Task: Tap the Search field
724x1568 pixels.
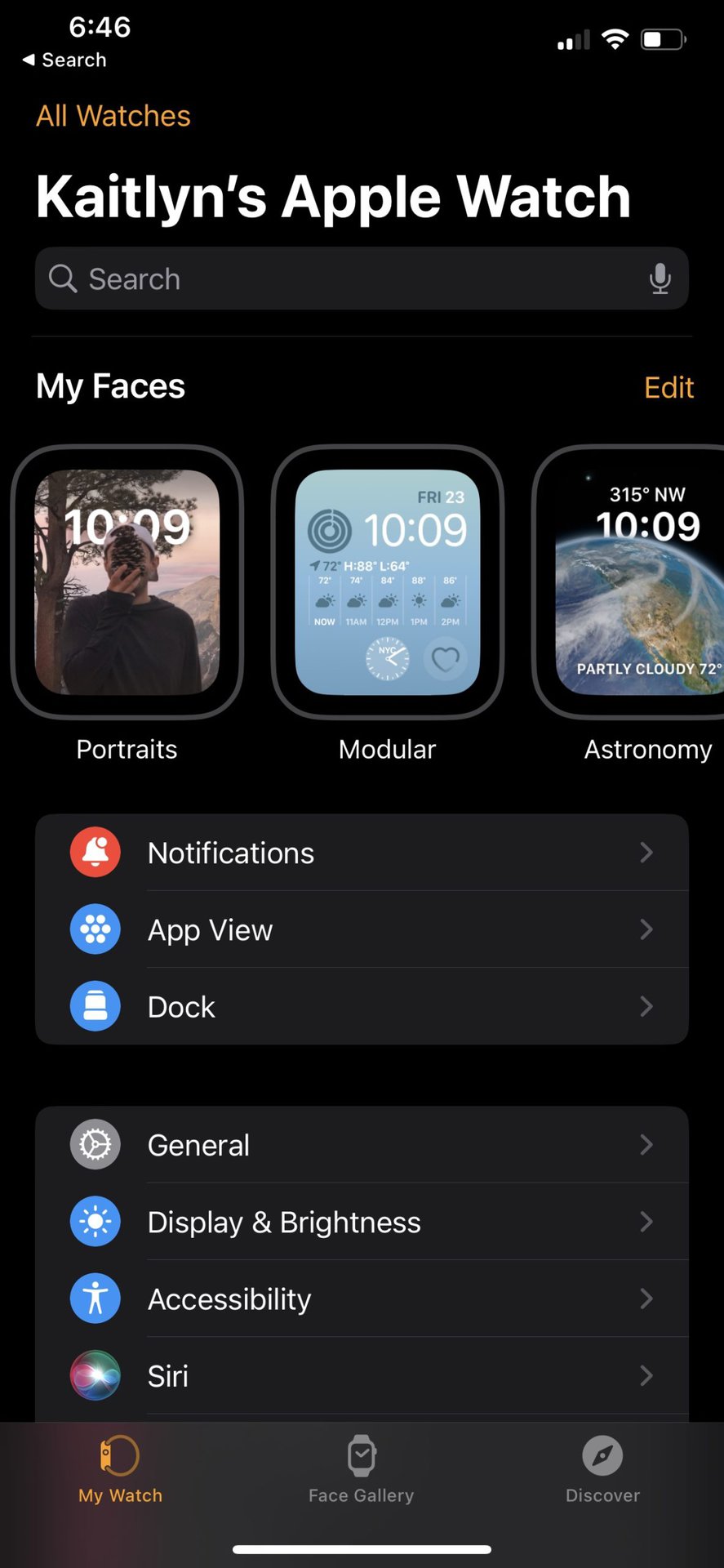Action: [x=343, y=279]
